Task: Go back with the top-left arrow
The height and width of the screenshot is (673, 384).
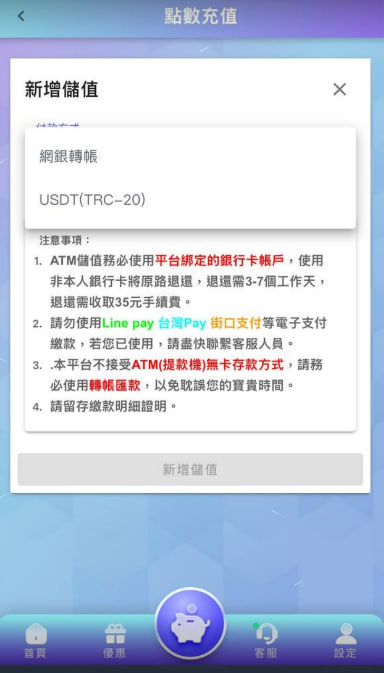Action: 21,16
